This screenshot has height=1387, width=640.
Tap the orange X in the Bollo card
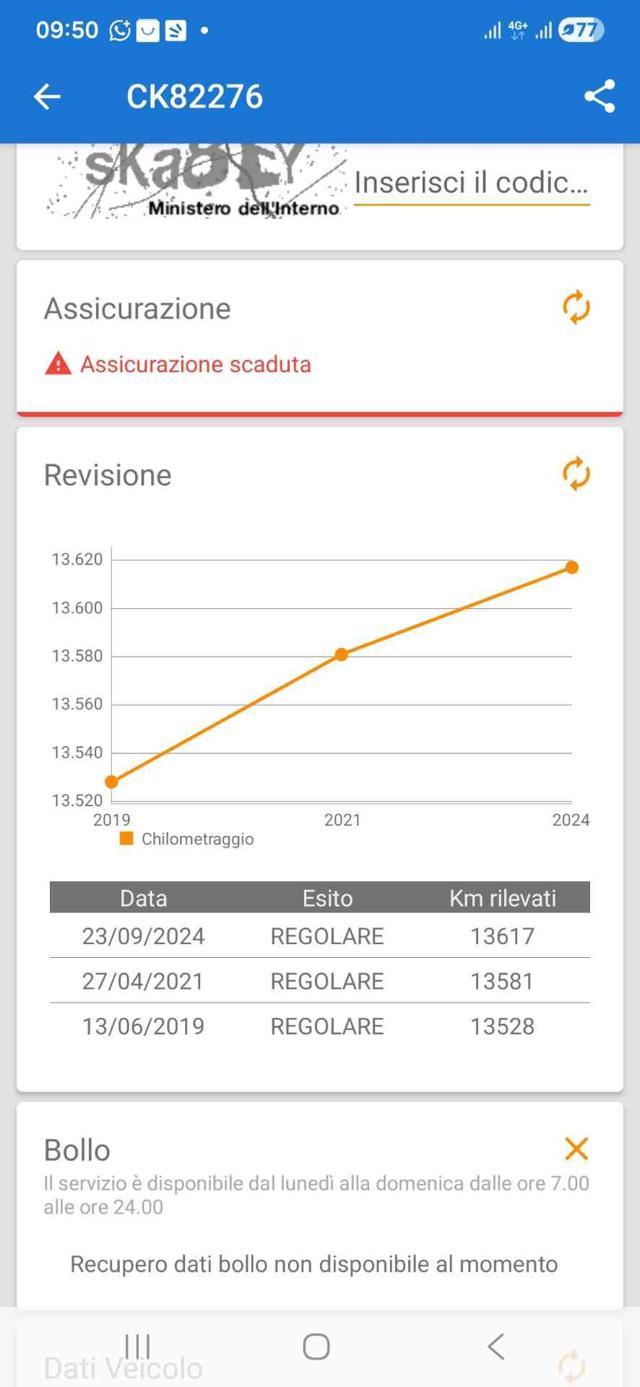tap(576, 1149)
